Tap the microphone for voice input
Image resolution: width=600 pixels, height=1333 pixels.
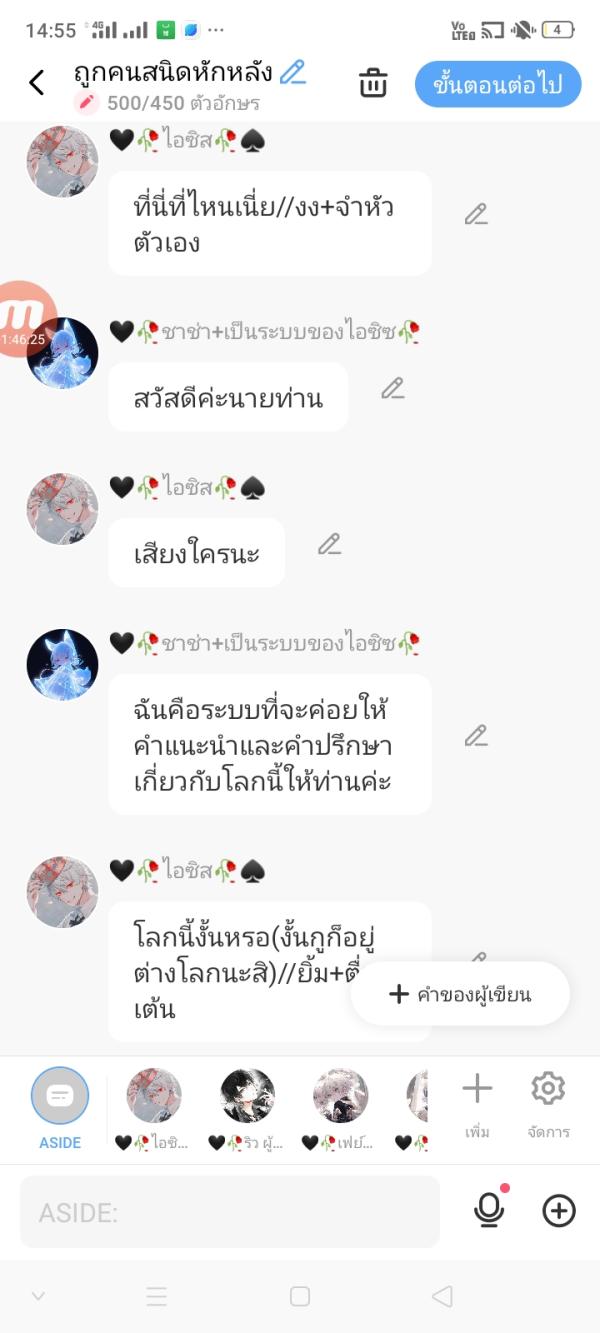[x=489, y=1211]
